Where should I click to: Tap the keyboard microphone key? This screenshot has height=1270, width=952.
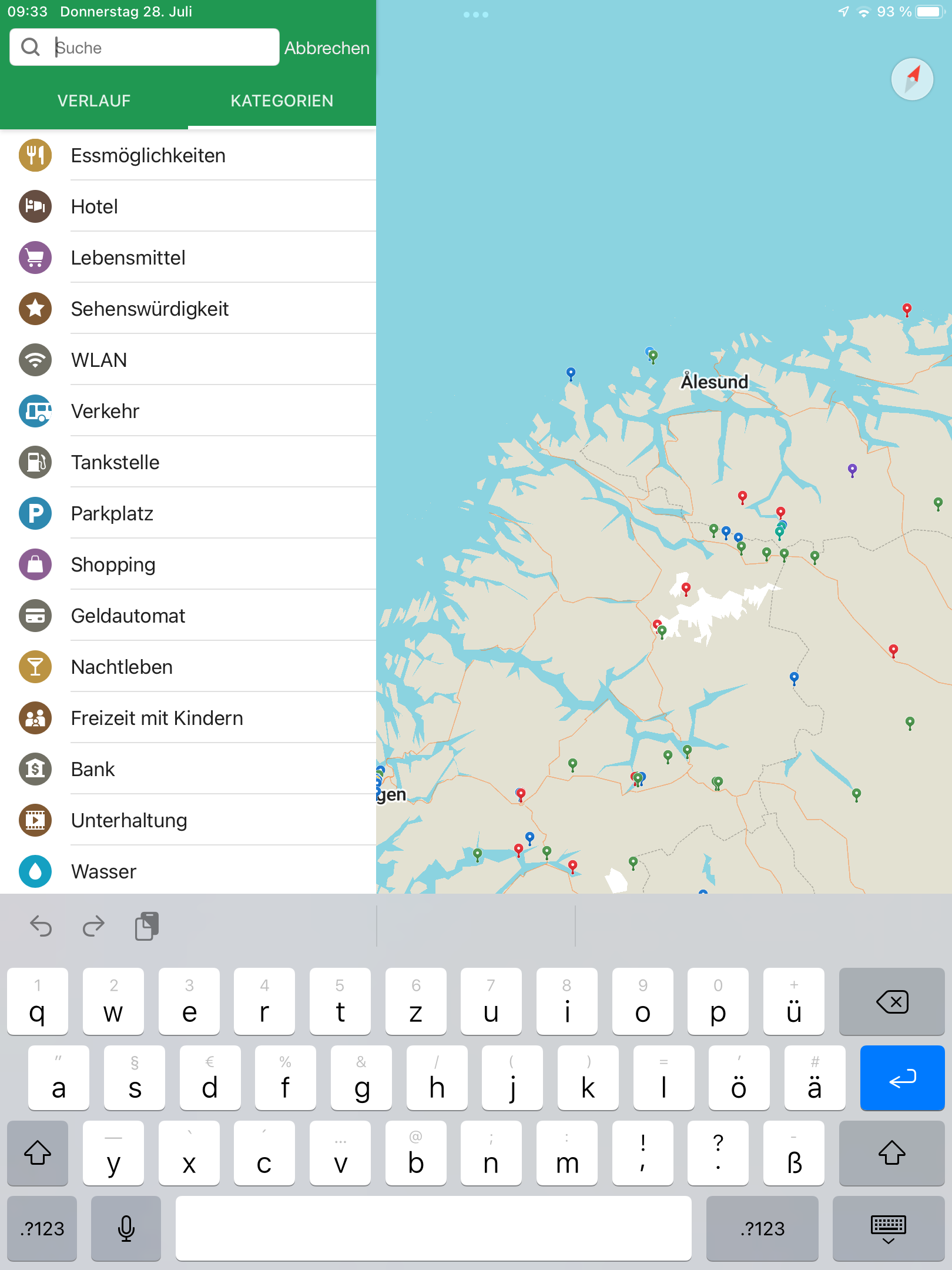click(x=126, y=1229)
